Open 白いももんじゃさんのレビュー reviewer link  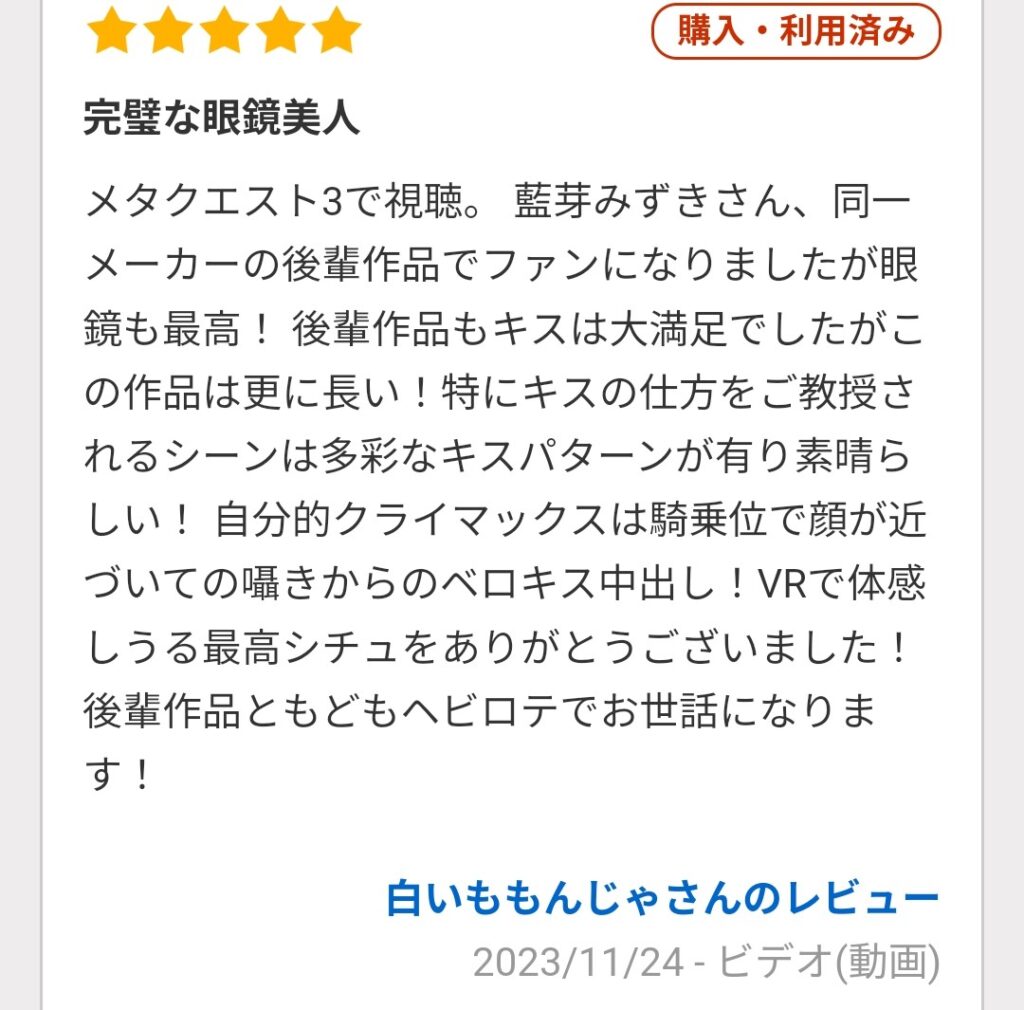point(662,898)
